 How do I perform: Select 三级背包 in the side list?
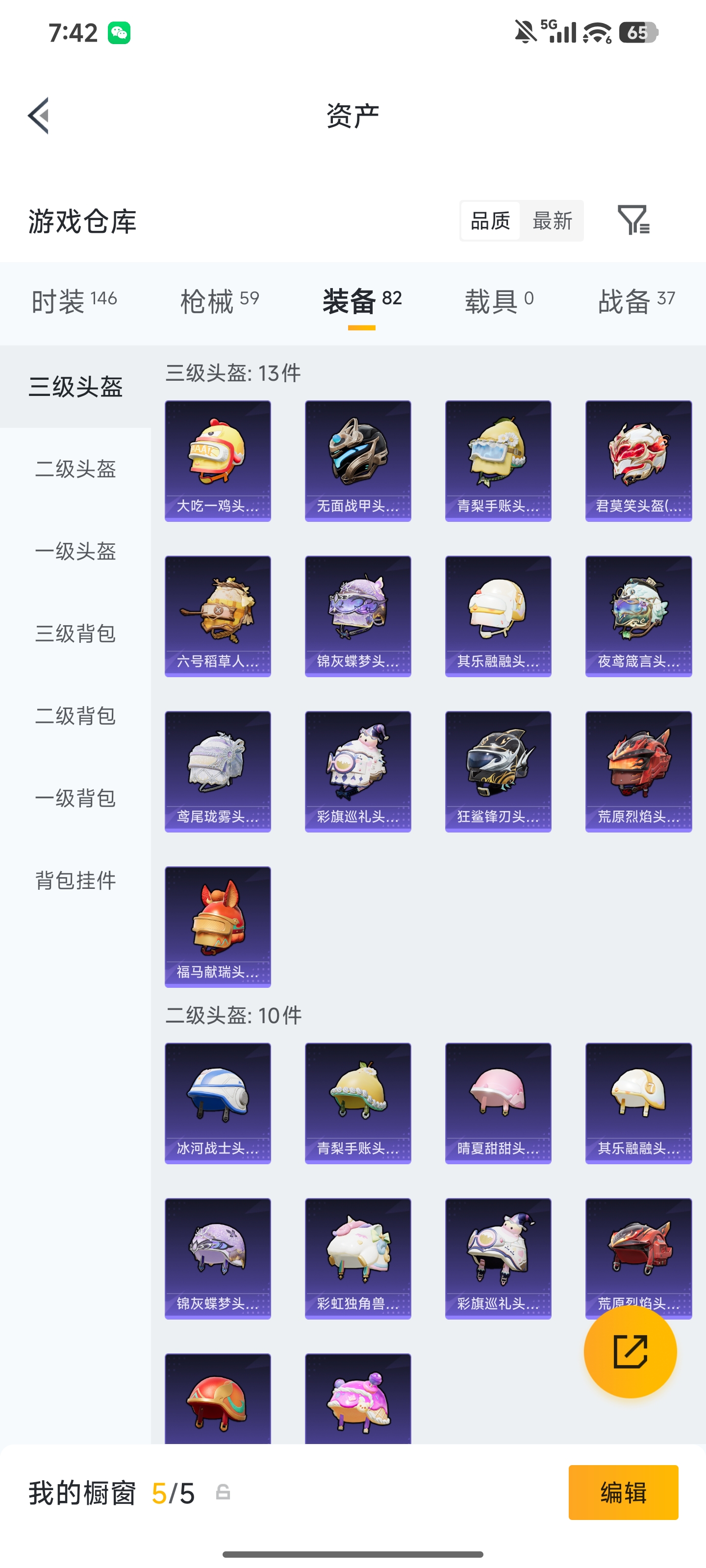(x=76, y=634)
